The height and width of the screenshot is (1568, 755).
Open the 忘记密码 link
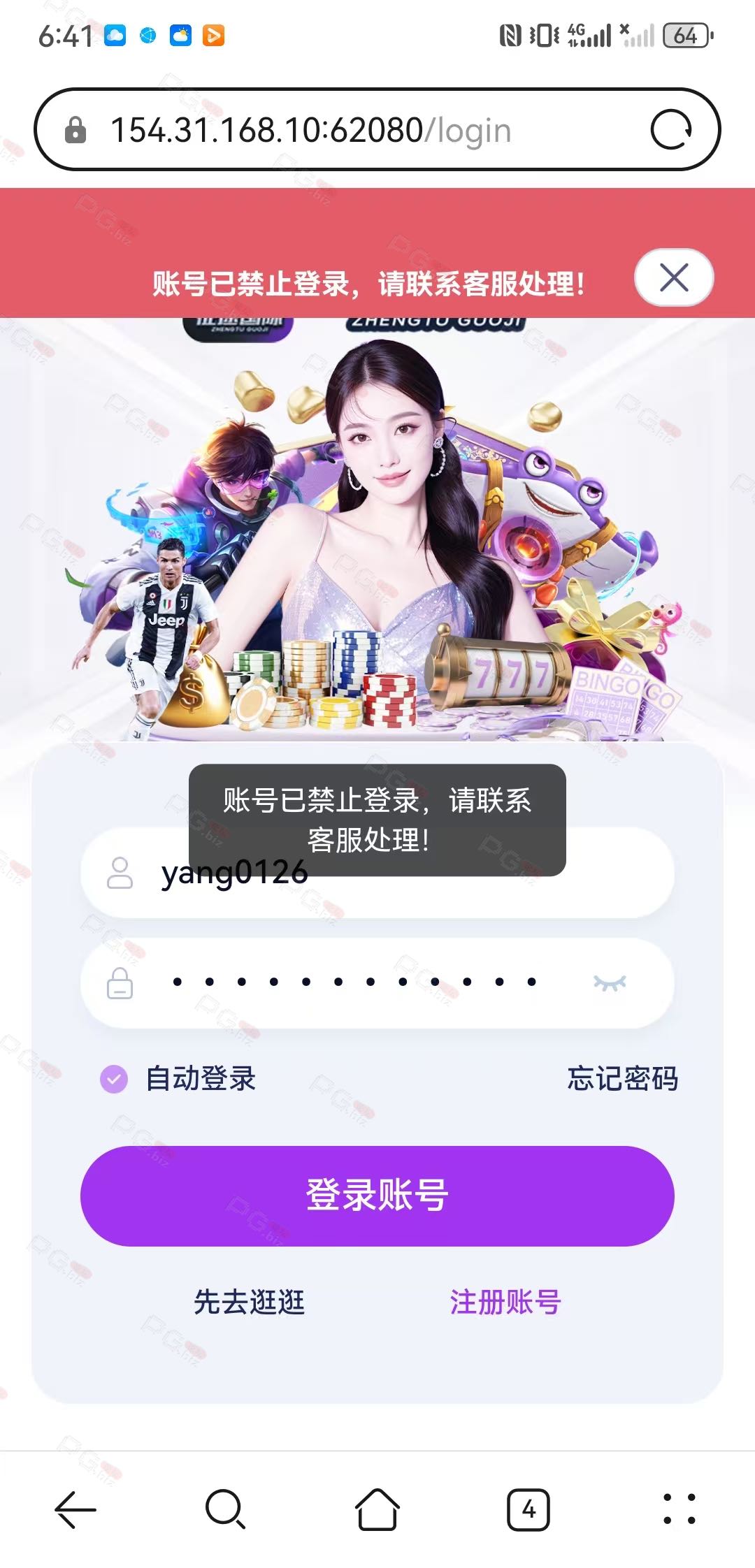(622, 1079)
